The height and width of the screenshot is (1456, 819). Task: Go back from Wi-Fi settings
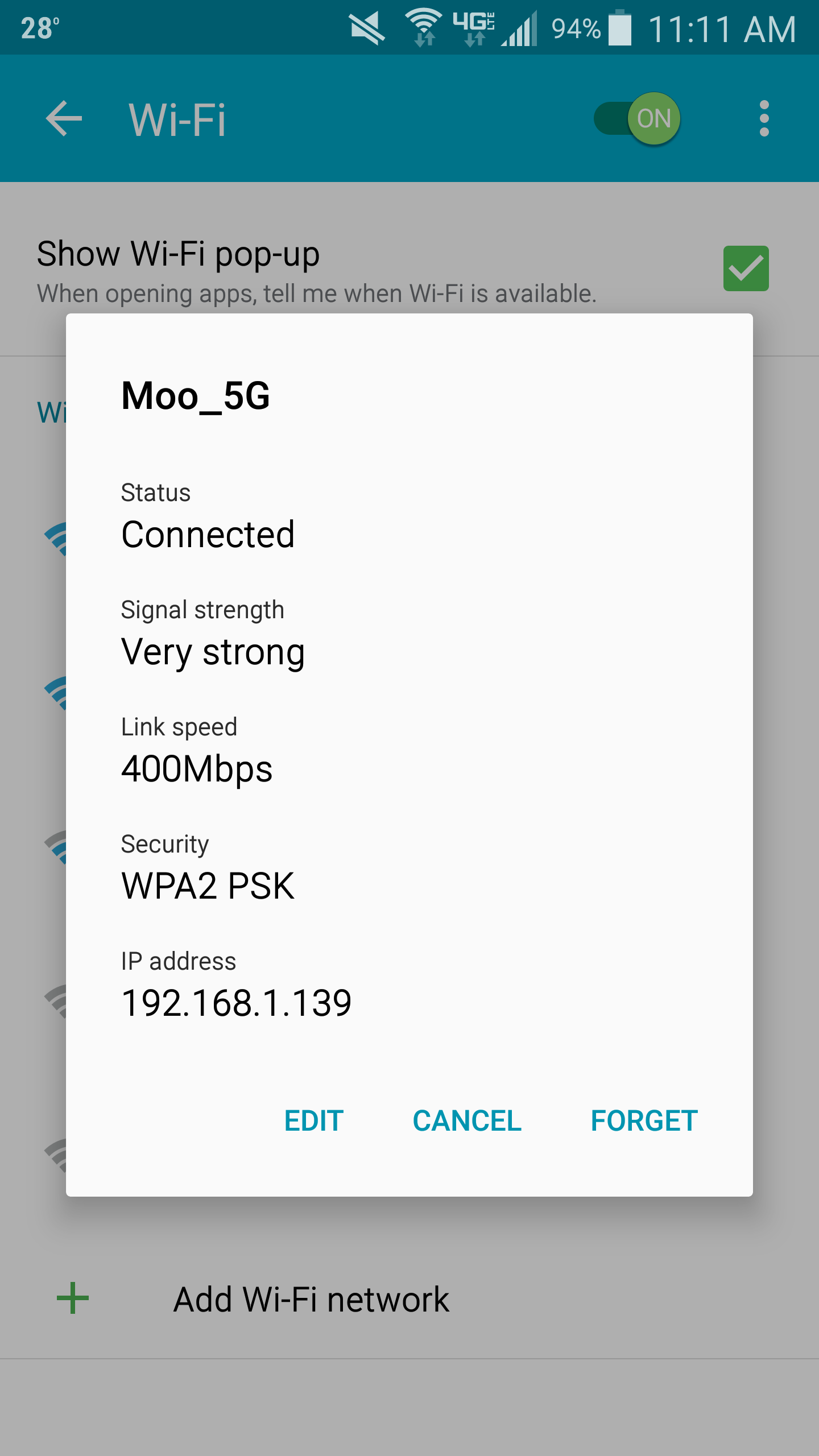tap(64, 119)
